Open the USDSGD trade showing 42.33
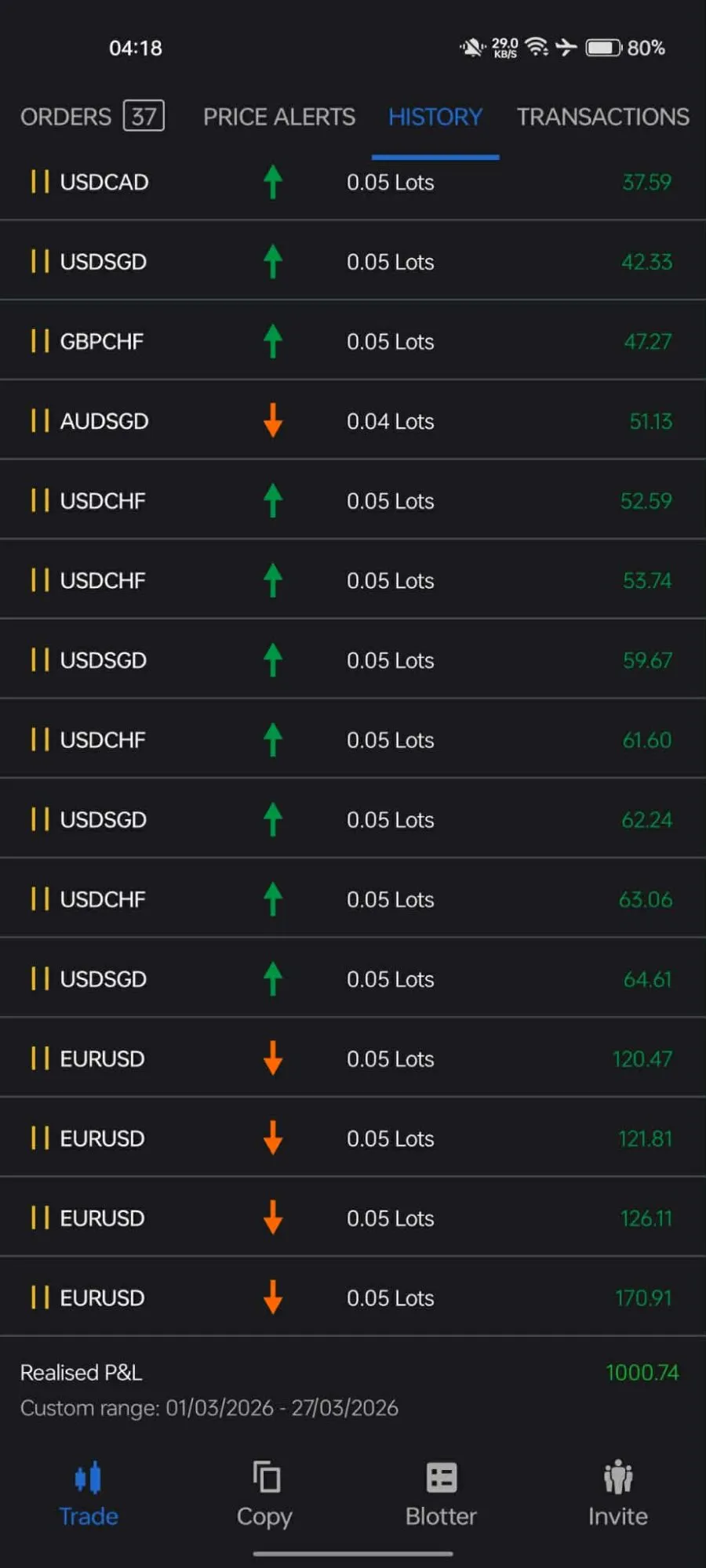 [x=353, y=262]
